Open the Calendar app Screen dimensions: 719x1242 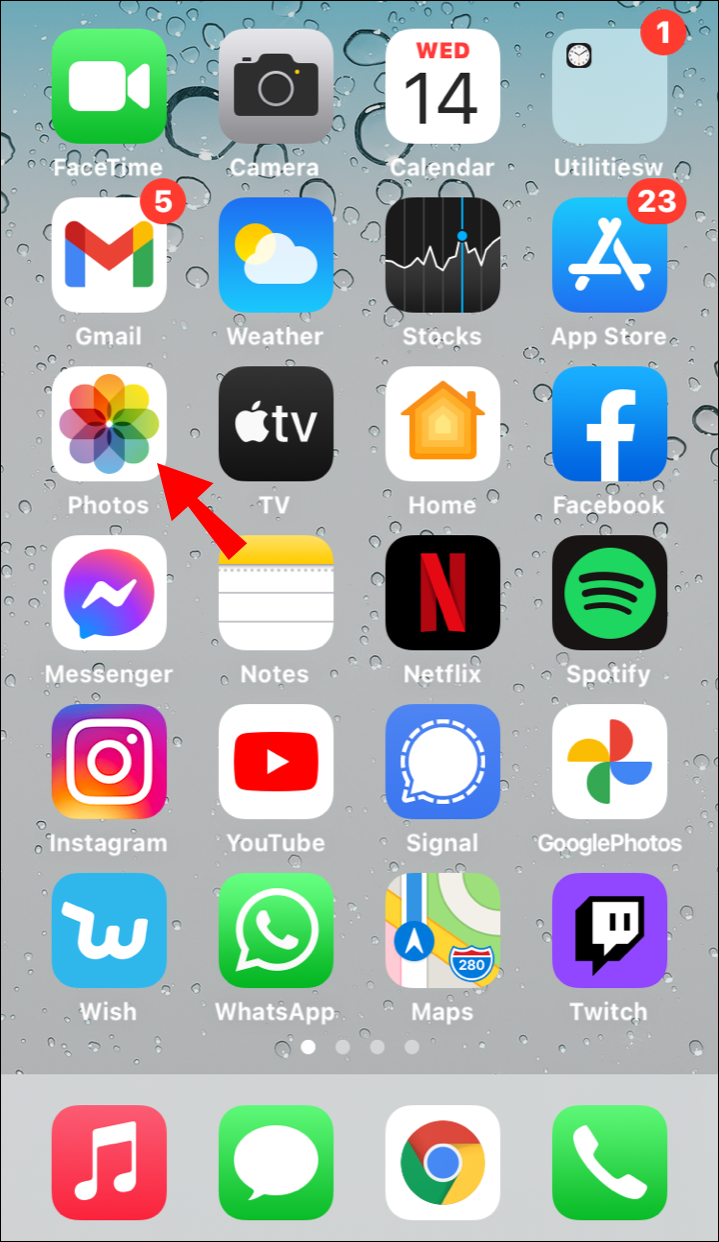pos(442,86)
